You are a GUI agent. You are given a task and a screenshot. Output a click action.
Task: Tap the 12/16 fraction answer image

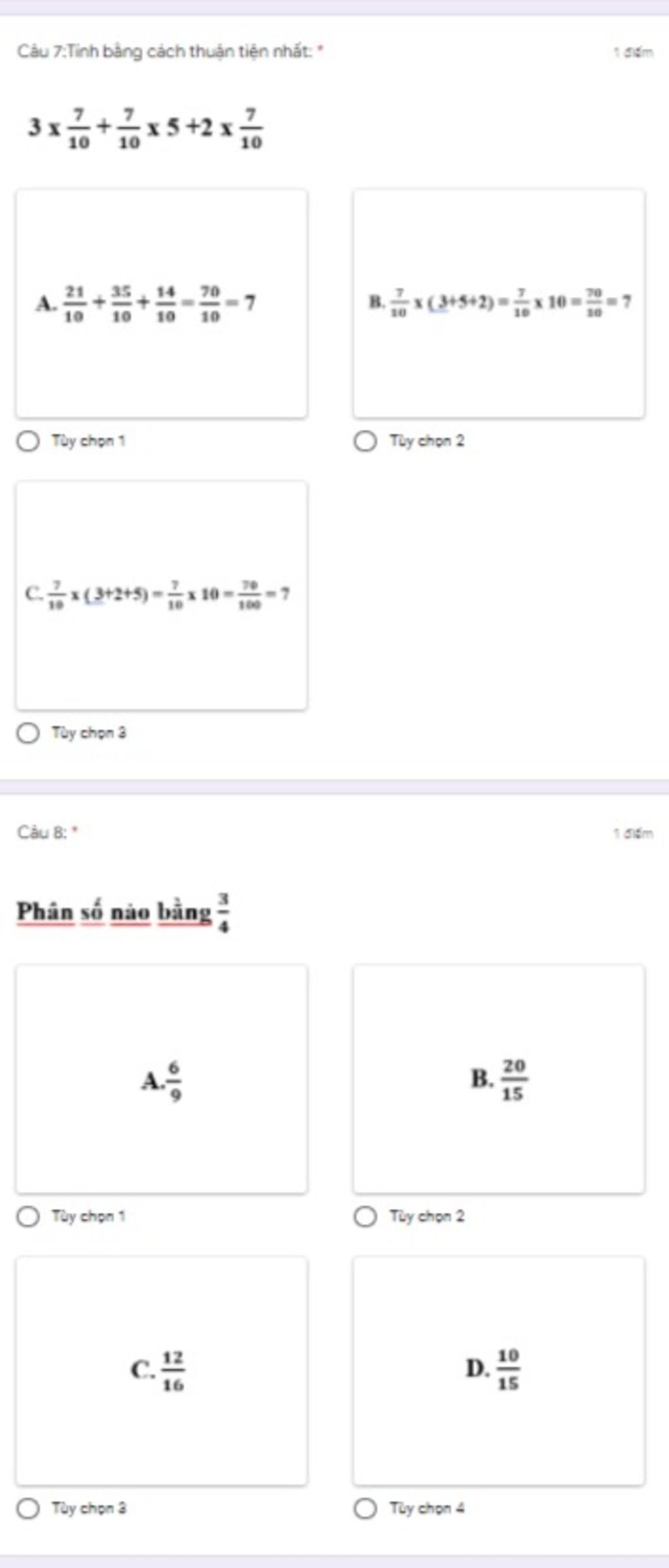(x=161, y=1371)
